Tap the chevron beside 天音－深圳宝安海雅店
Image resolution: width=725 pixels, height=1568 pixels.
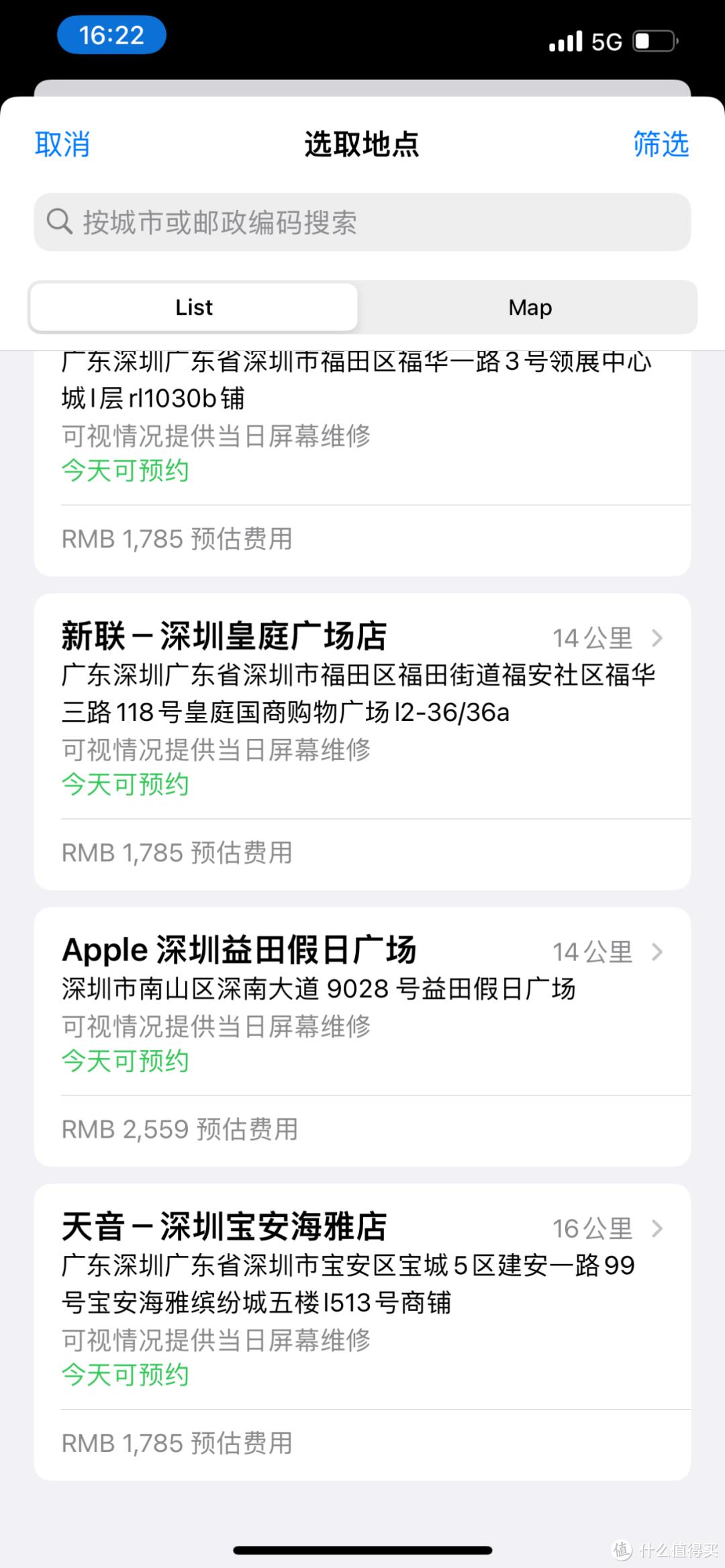click(656, 1228)
